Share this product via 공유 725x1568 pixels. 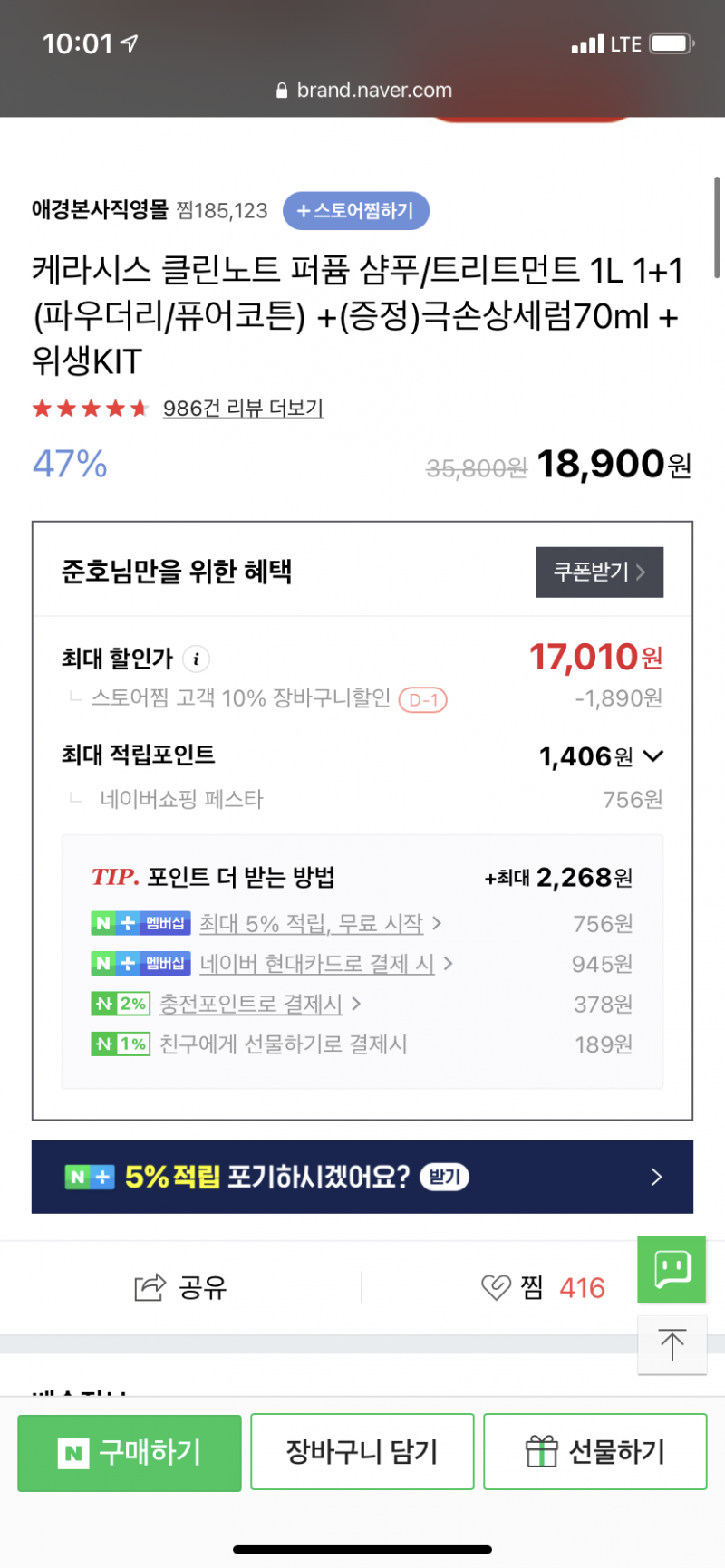pyautogui.click(x=180, y=1287)
